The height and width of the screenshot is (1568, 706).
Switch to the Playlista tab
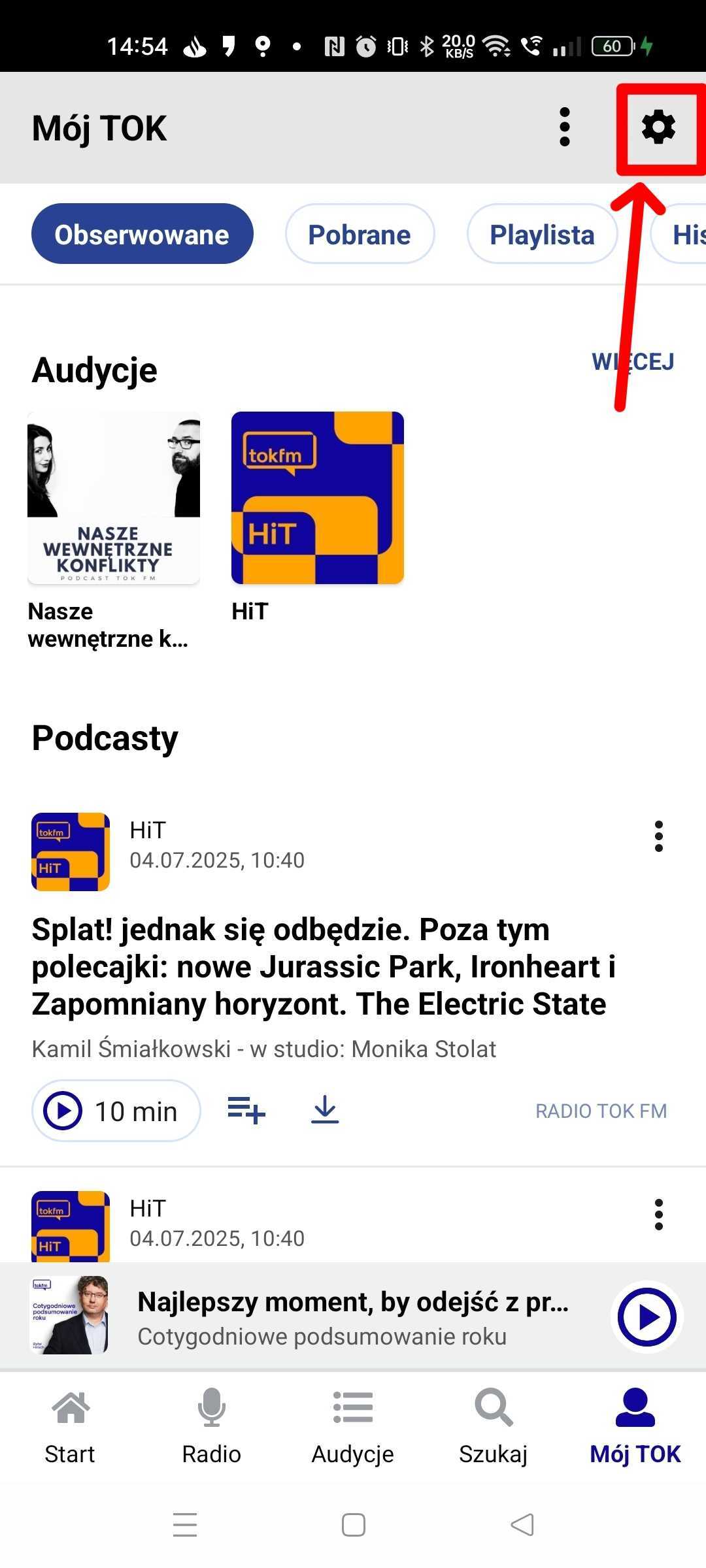[542, 235]
